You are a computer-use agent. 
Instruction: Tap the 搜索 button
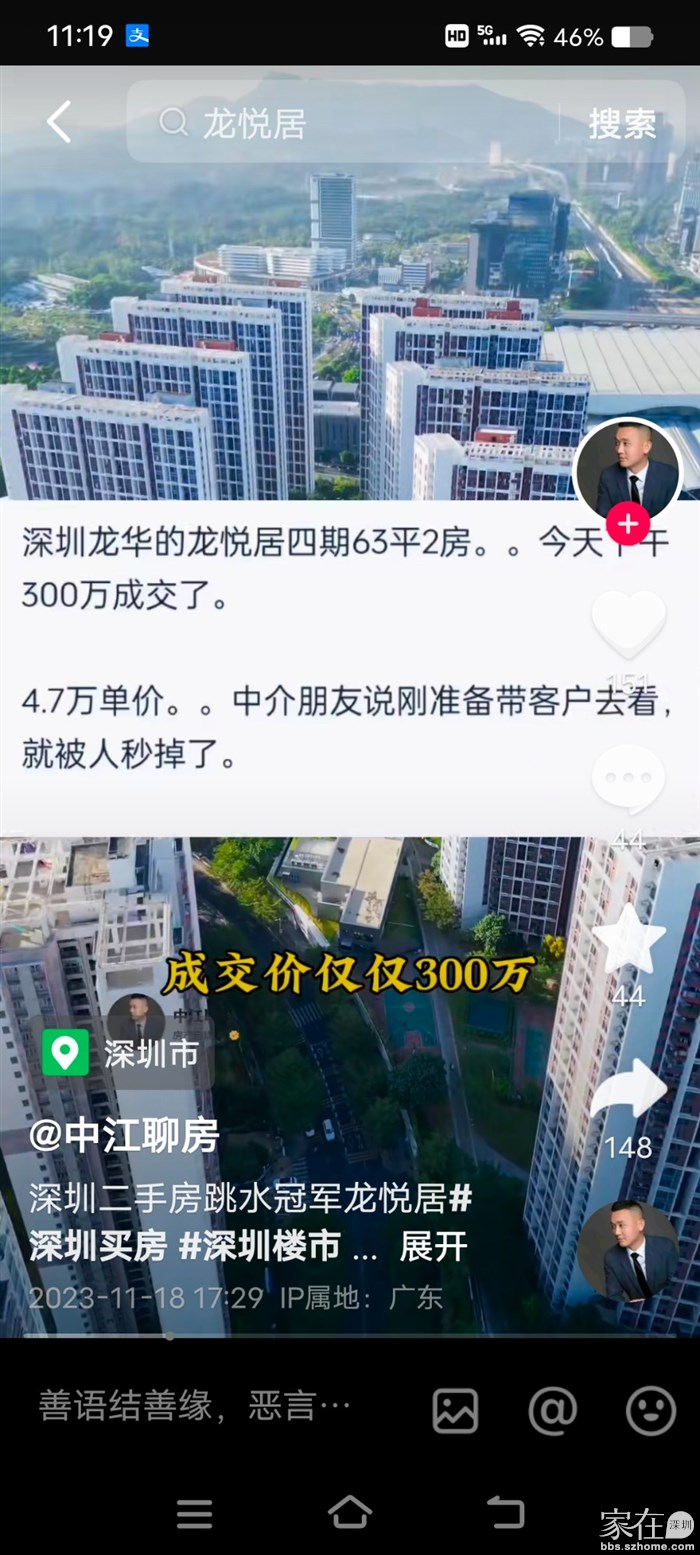tap(622, 123)
